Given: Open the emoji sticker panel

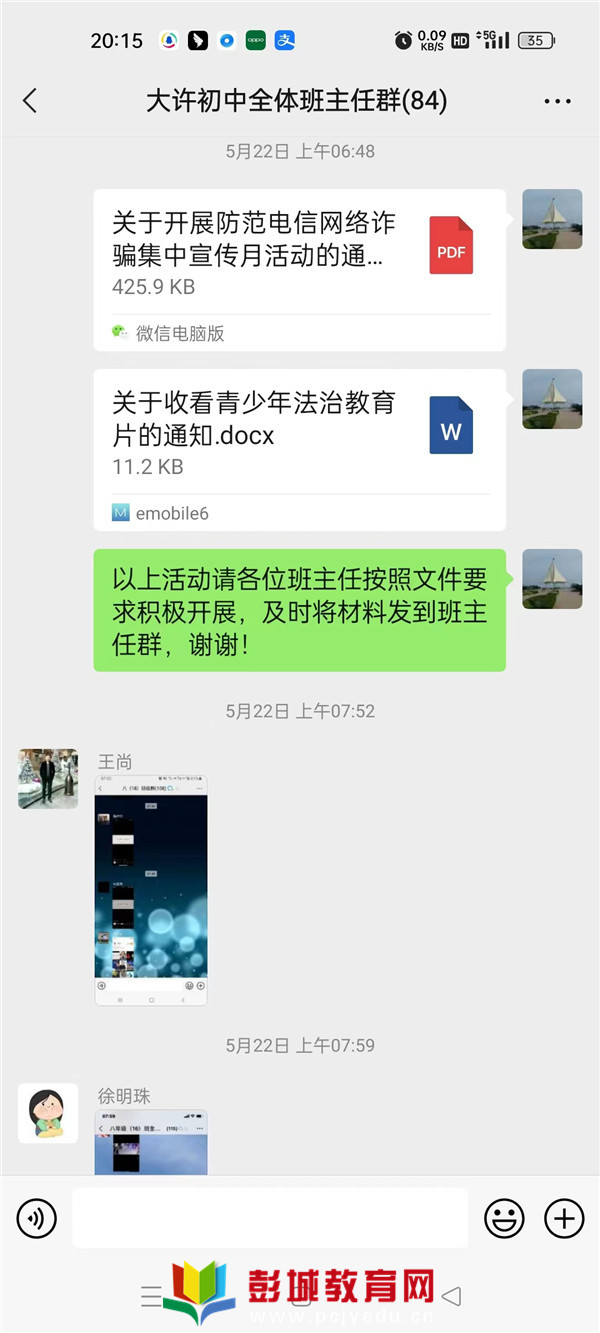Looking at the screenshot, I should tap(505, 1218).
